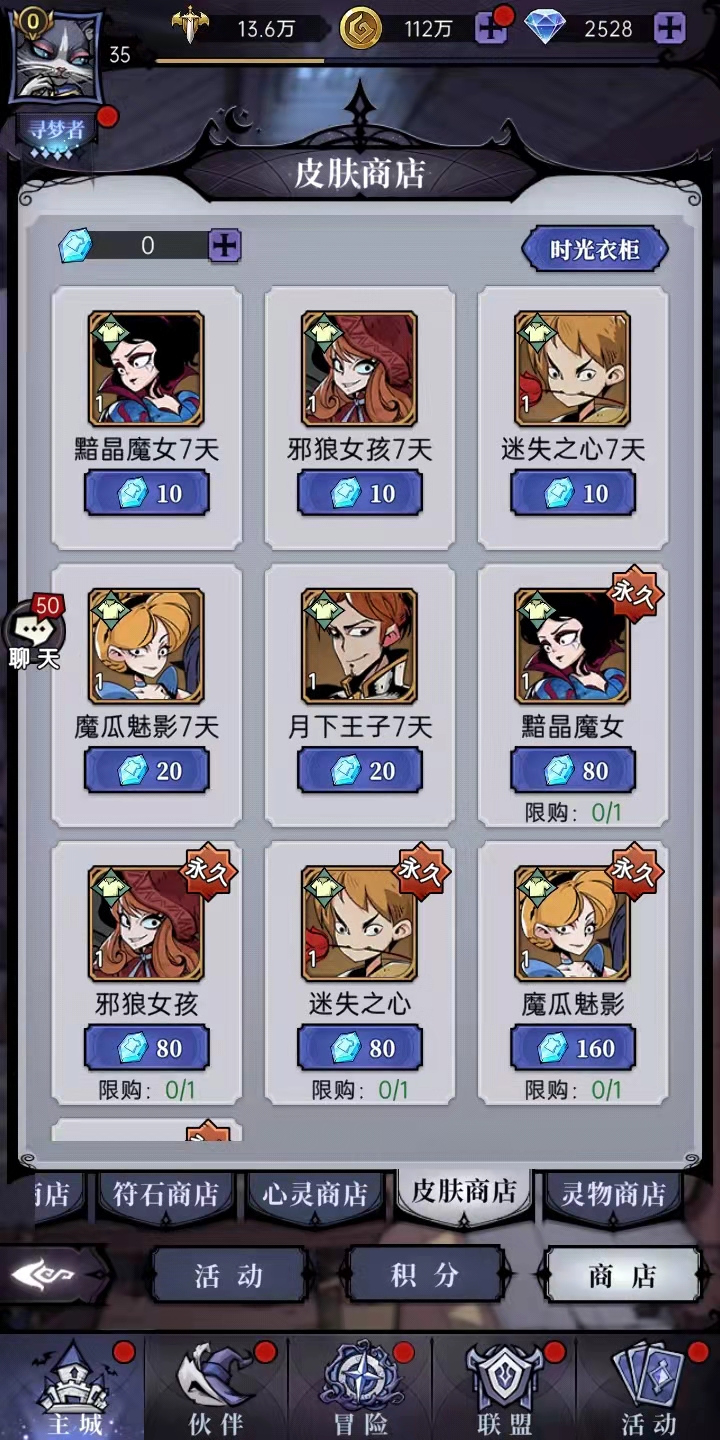This screenshot has width=720, height=1440.
Task: Switch to the 符石商店 tab
Action: [x=165, y=1194]
